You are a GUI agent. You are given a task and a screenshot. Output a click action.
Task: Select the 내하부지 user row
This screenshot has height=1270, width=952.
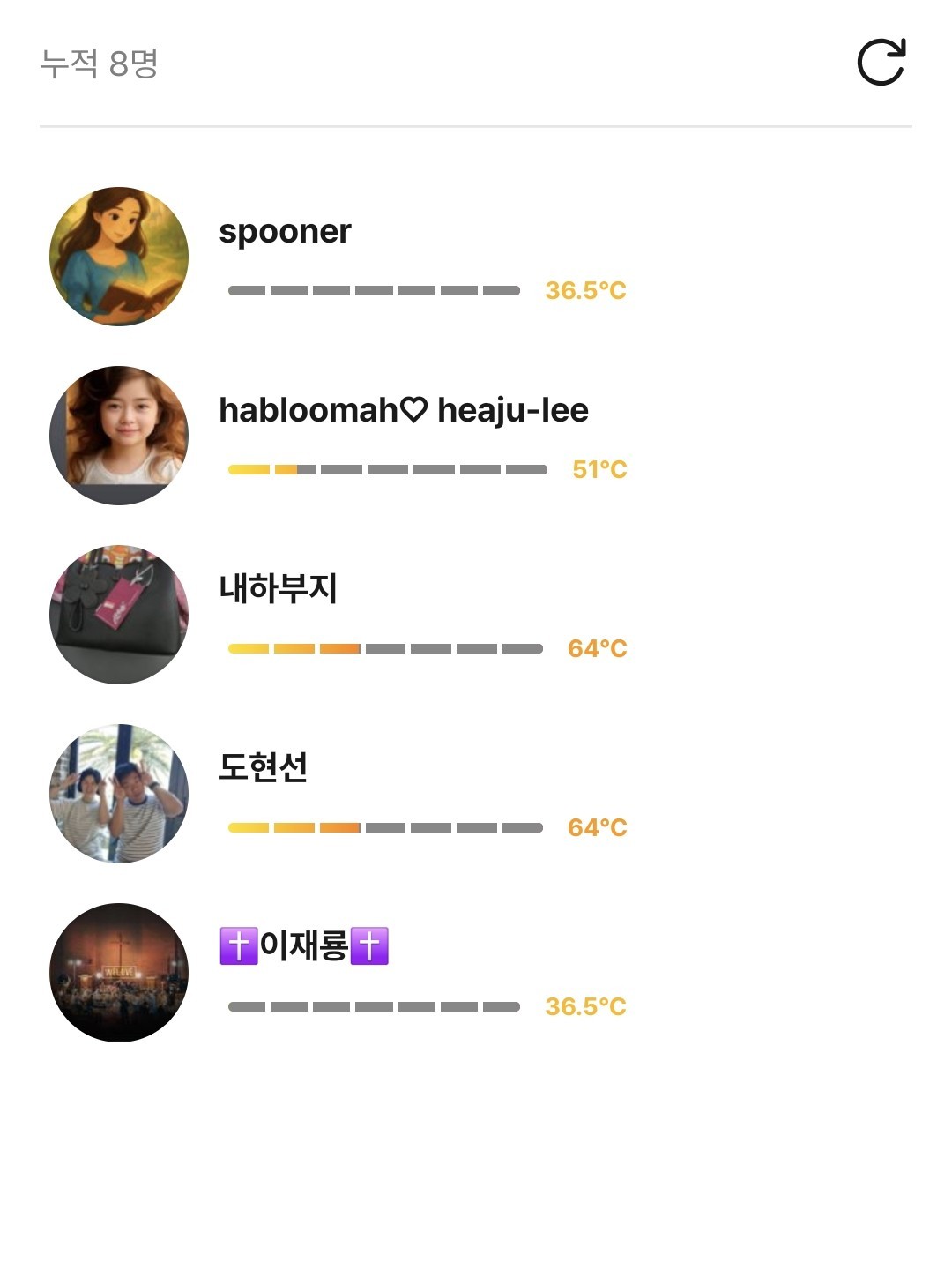(x=278, y=589)
